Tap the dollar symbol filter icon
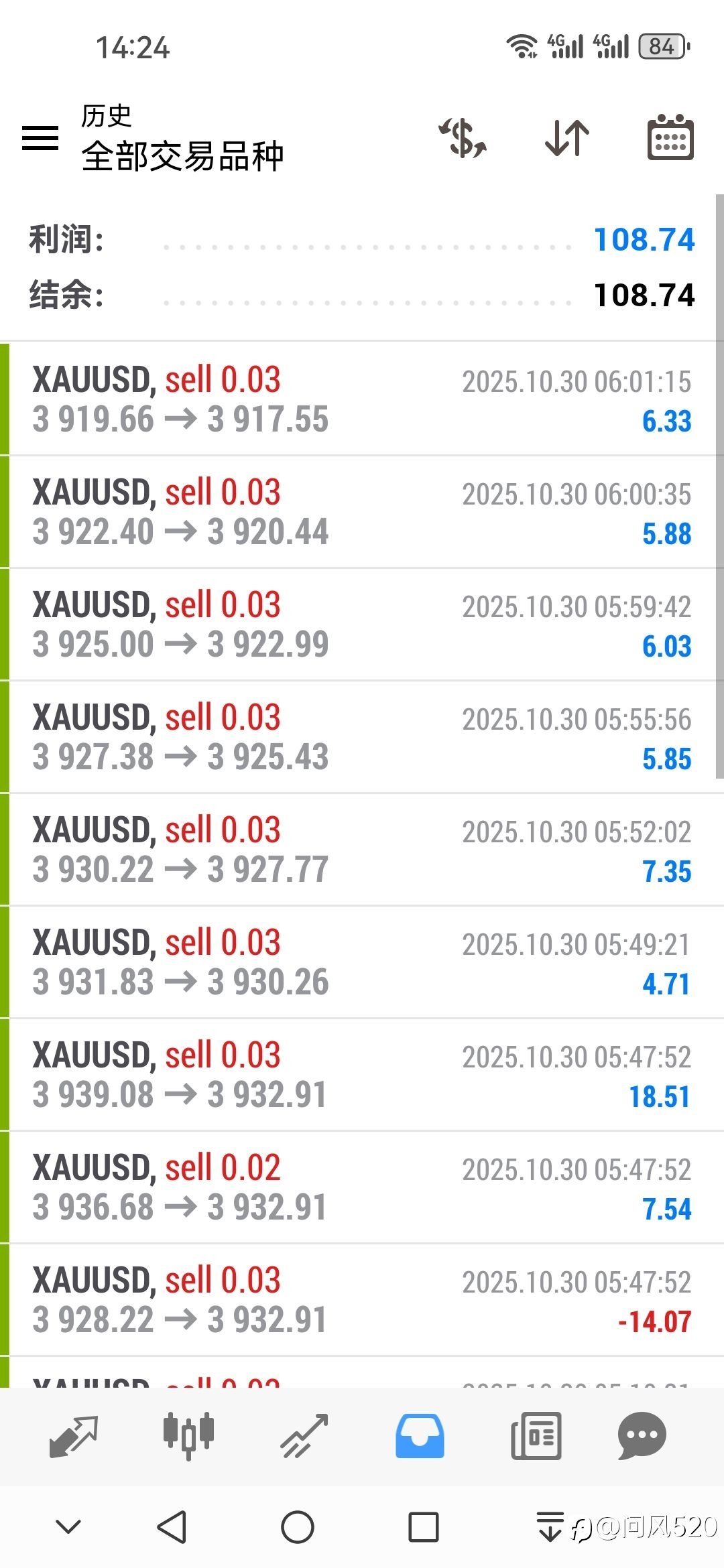 click(x=463, y=138)
